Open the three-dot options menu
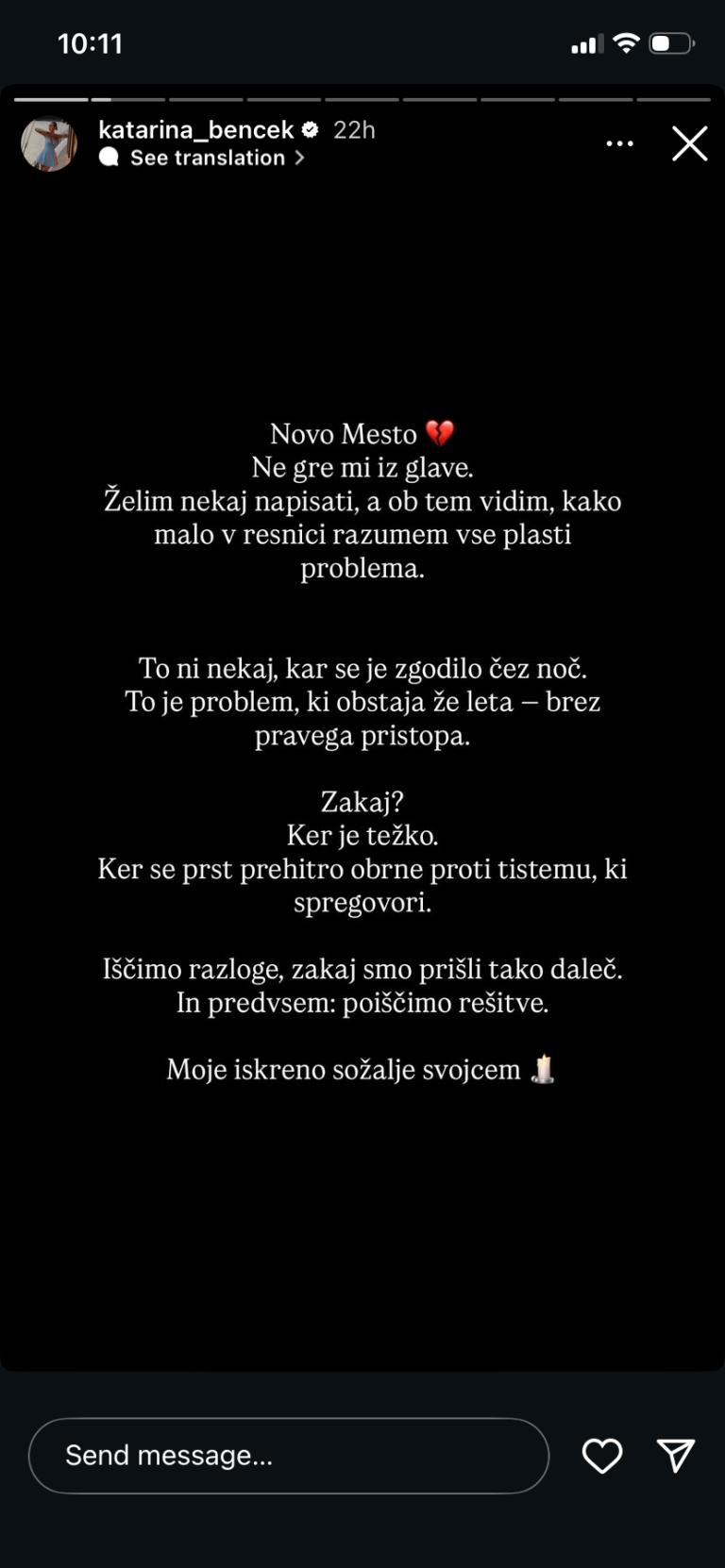Screen dimensions: 725x1568 click(x=619, y=143)
